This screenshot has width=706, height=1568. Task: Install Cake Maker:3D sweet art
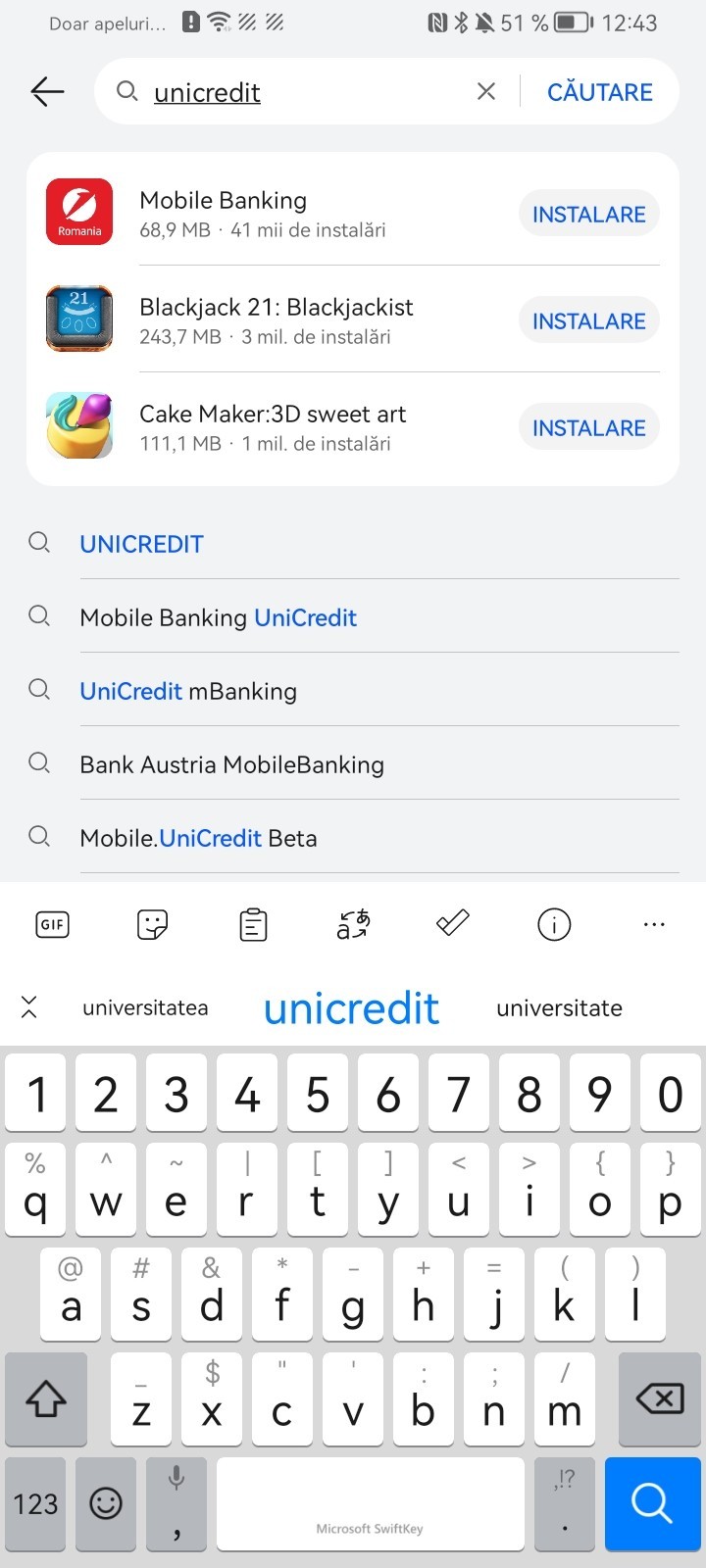tap(588, 428)
